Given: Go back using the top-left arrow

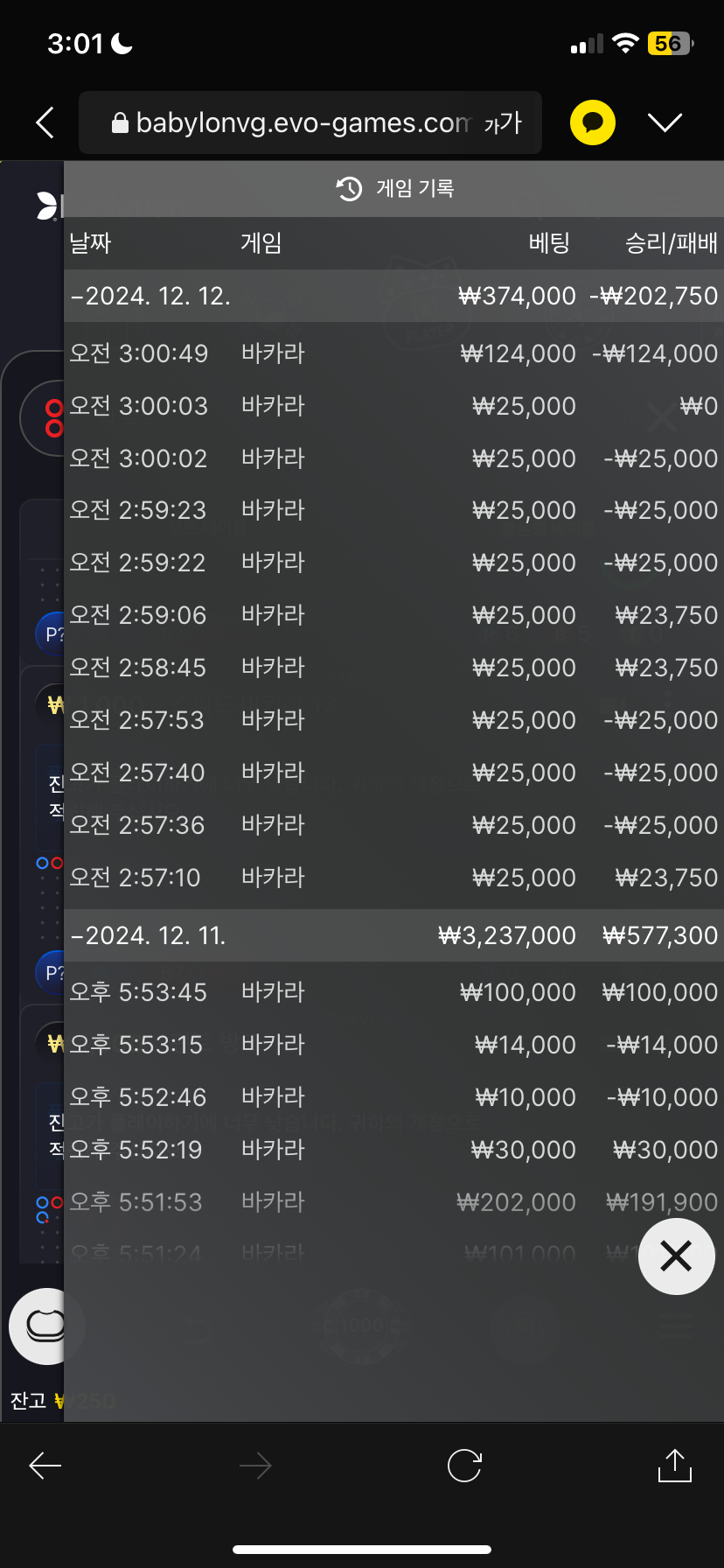Looking at the screenshot, I should [45, 122].
